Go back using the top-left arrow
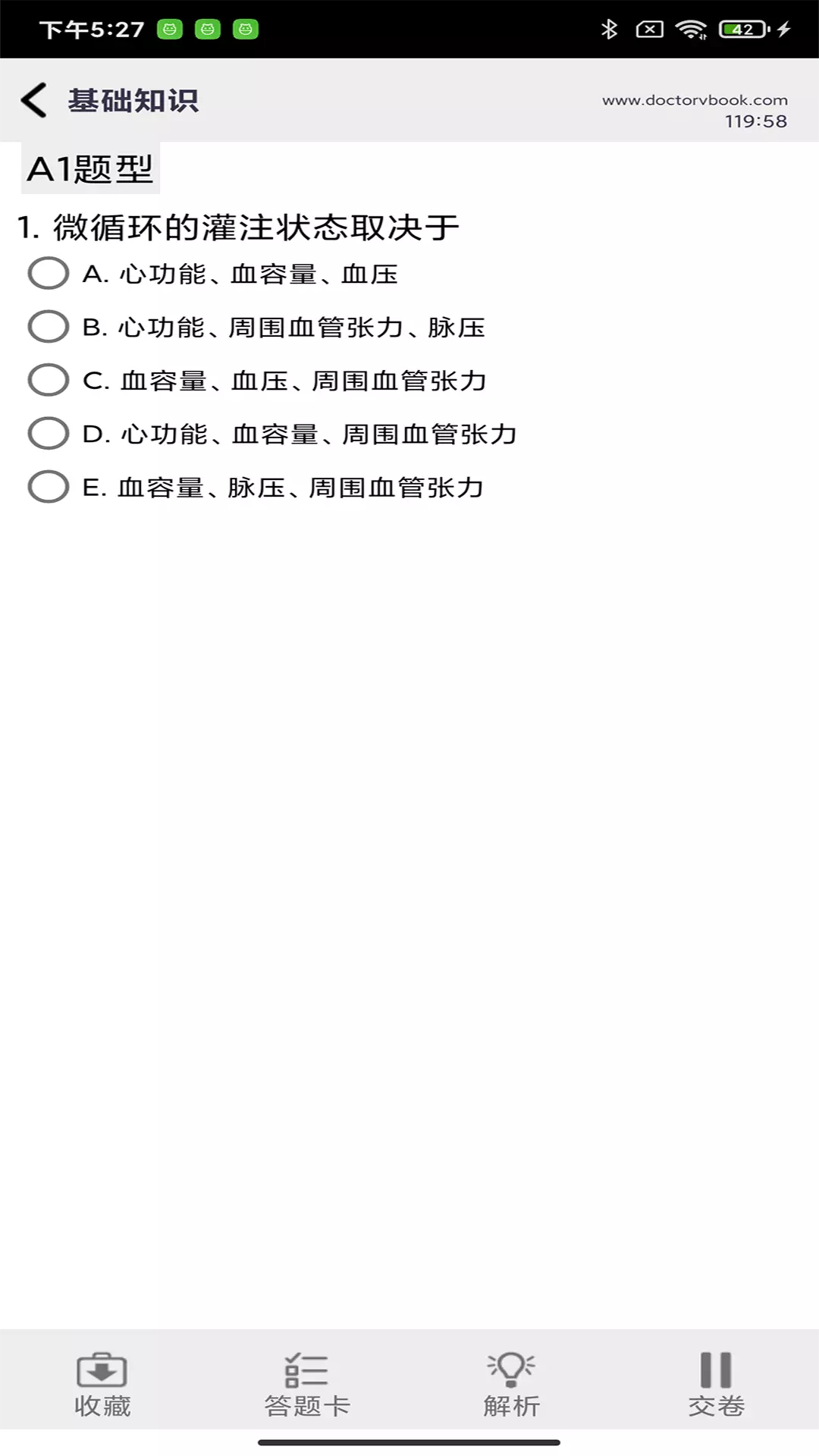This screenshot has width=819, height=1456. click(34, 100)
